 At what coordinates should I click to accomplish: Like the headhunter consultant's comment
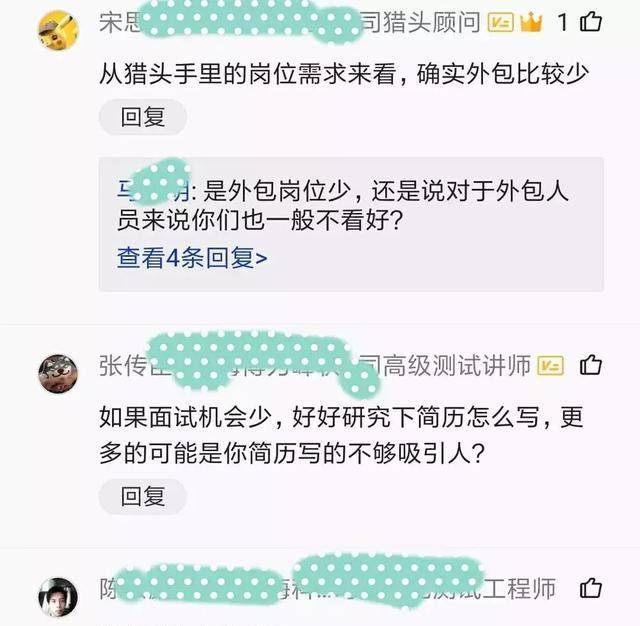point(591,20)
